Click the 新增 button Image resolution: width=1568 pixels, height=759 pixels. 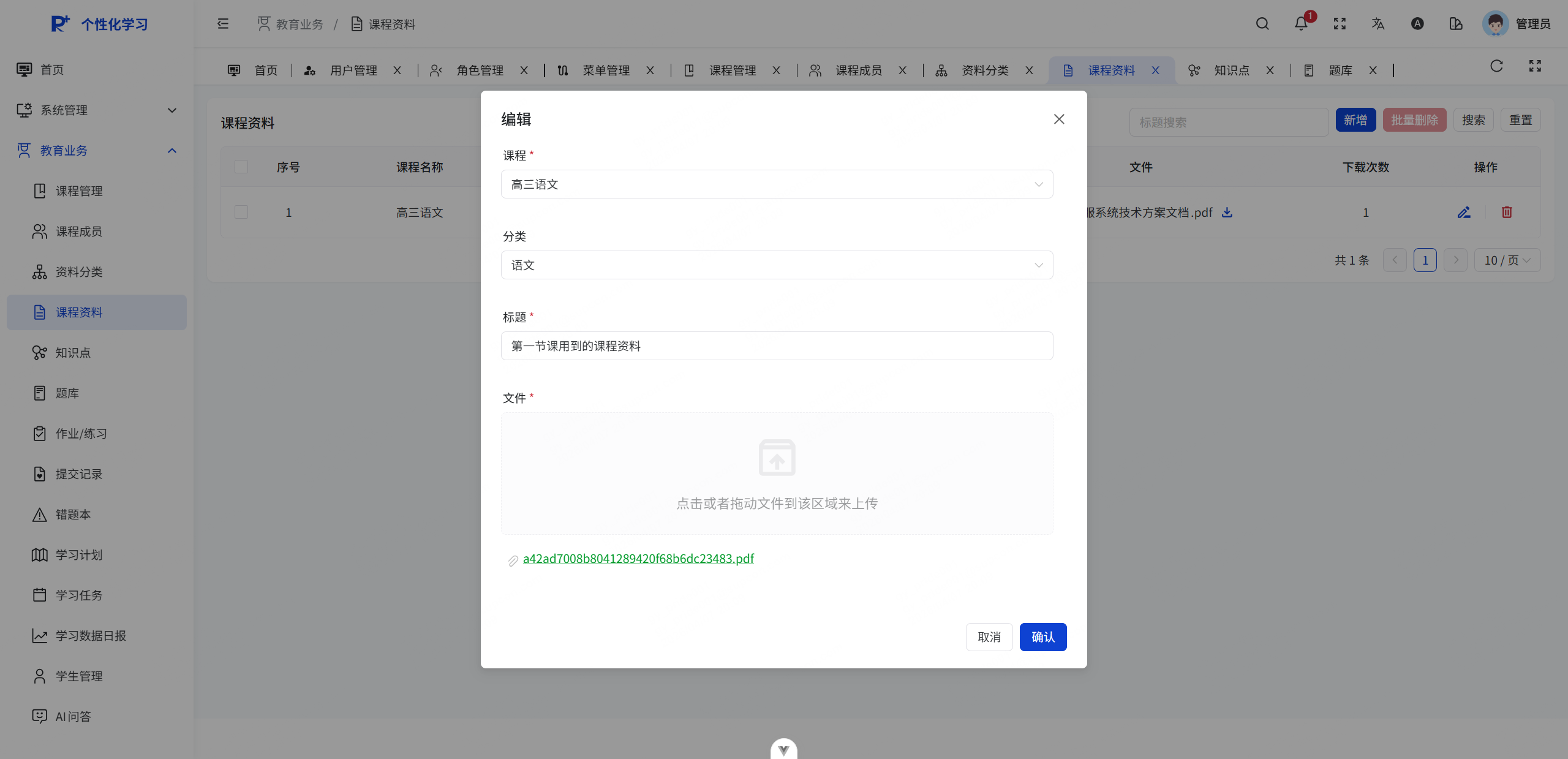(x=1355, y=120)
